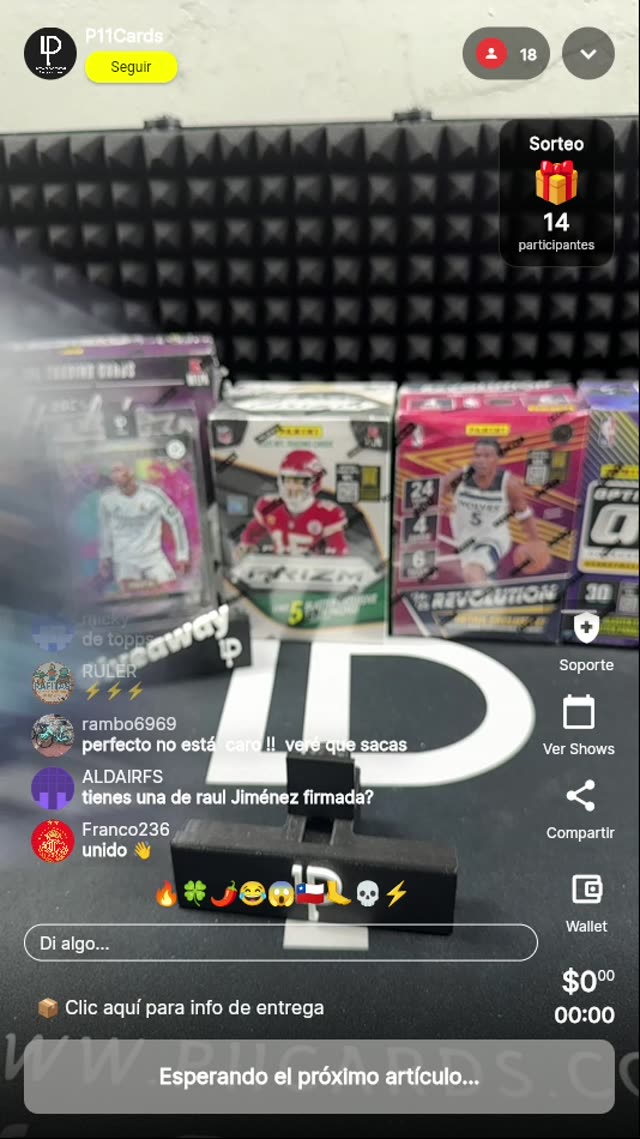The width and height of the screenshot is (640, 1139).
Task: Send the skull emoji reaction
Action: pos(367,893)
